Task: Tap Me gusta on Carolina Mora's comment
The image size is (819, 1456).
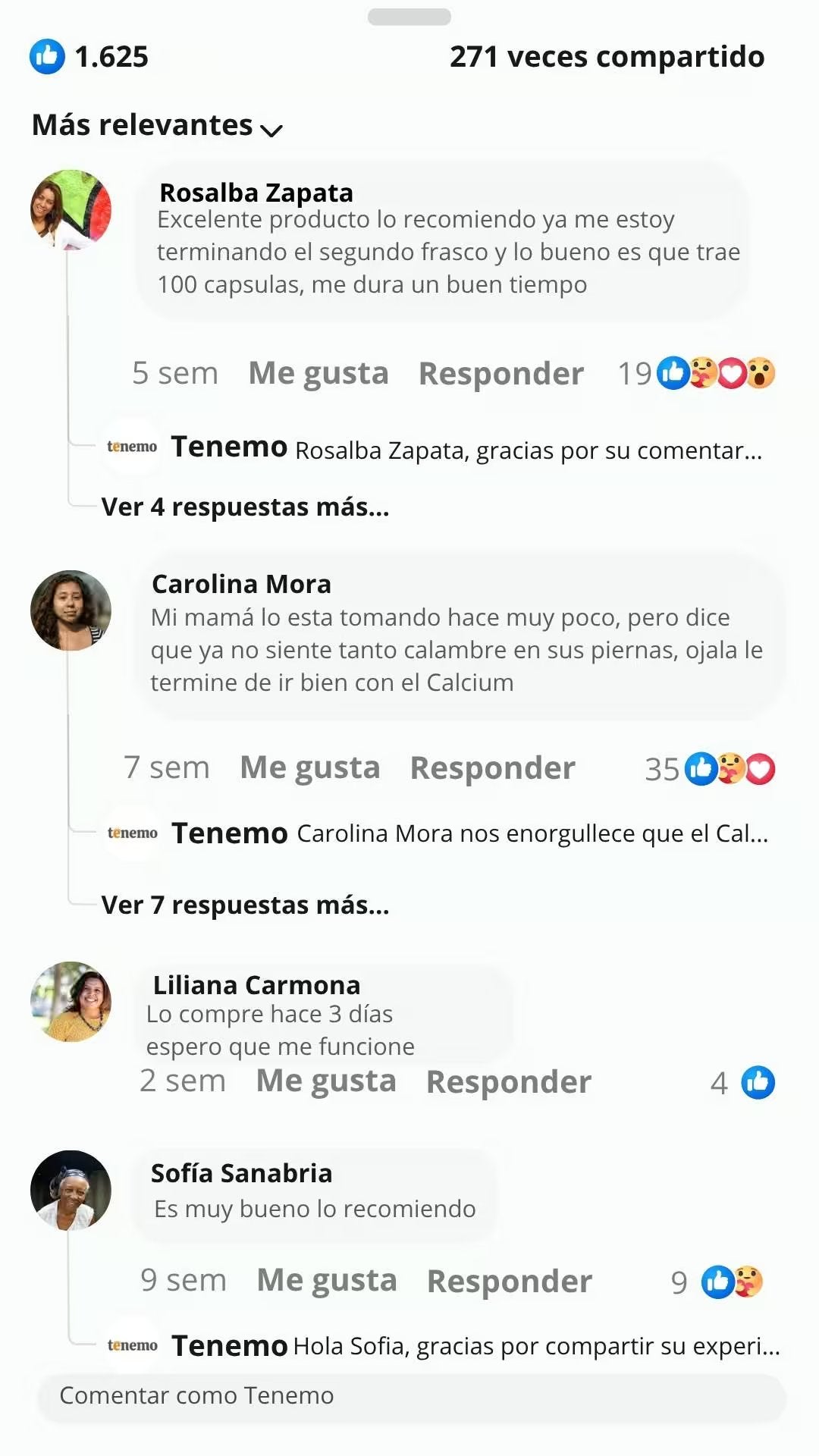Action: point(309,767)
